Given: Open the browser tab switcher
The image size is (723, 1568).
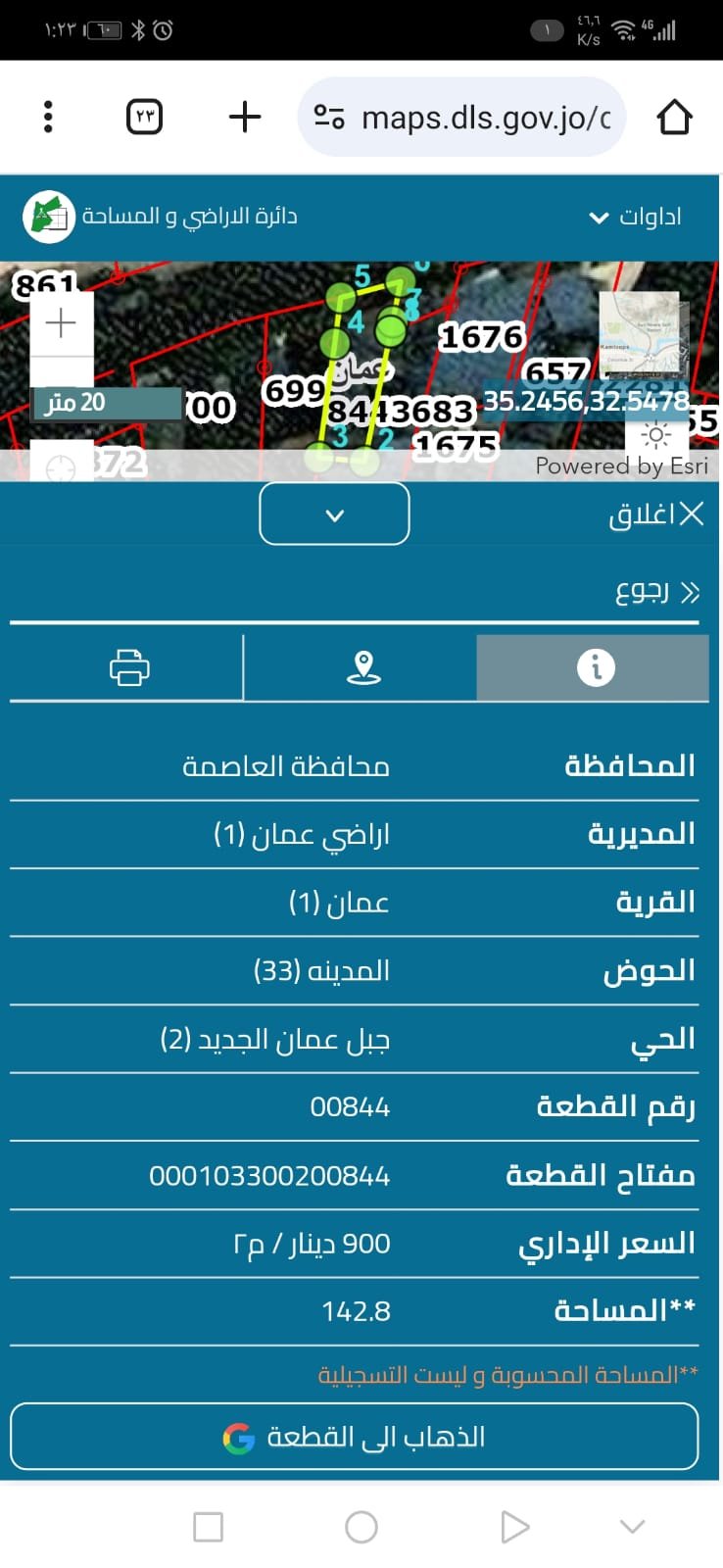Looking at the screenshot, I should click(144, 117).
